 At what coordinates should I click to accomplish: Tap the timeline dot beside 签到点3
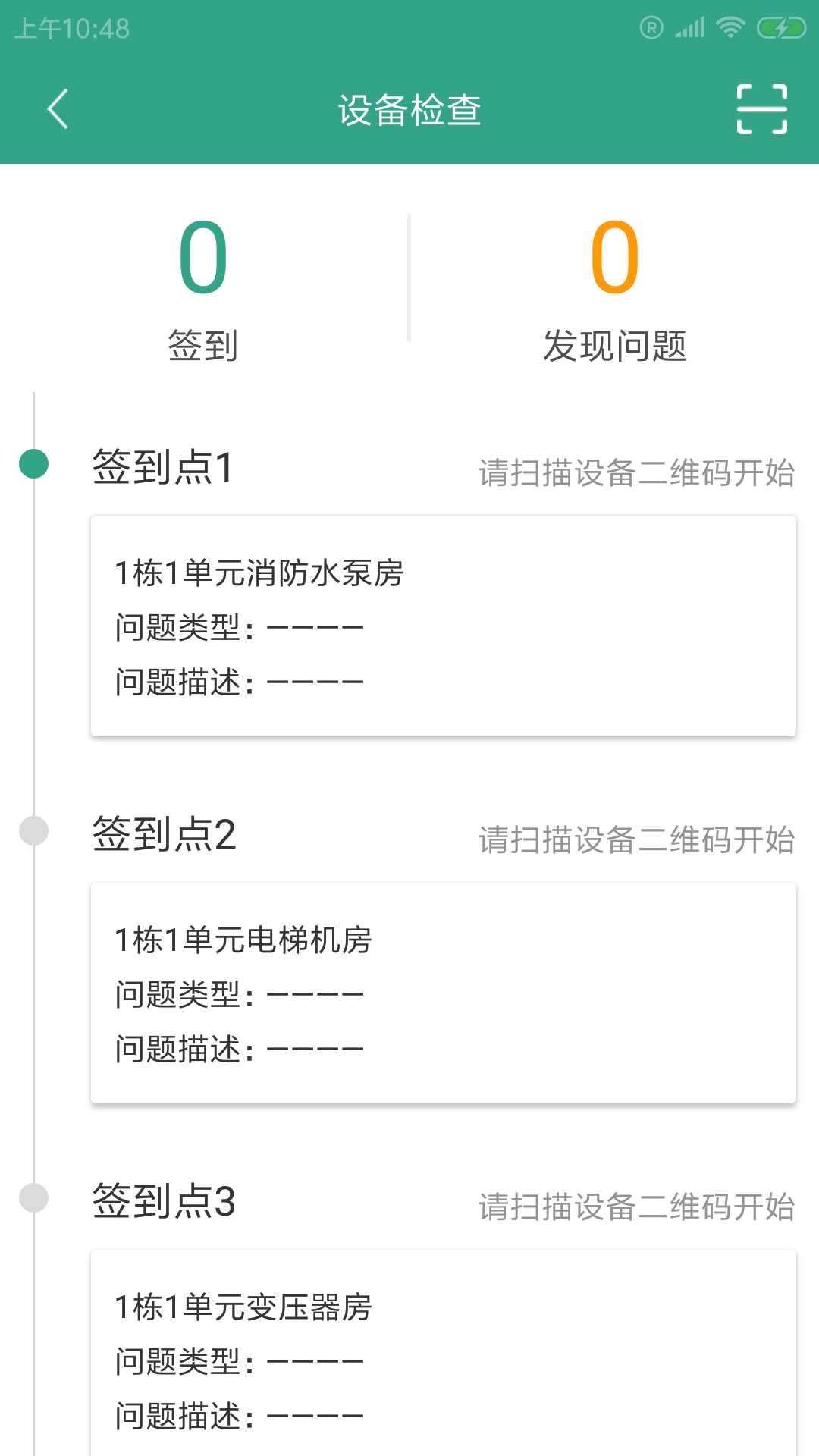coord(33,1197)
